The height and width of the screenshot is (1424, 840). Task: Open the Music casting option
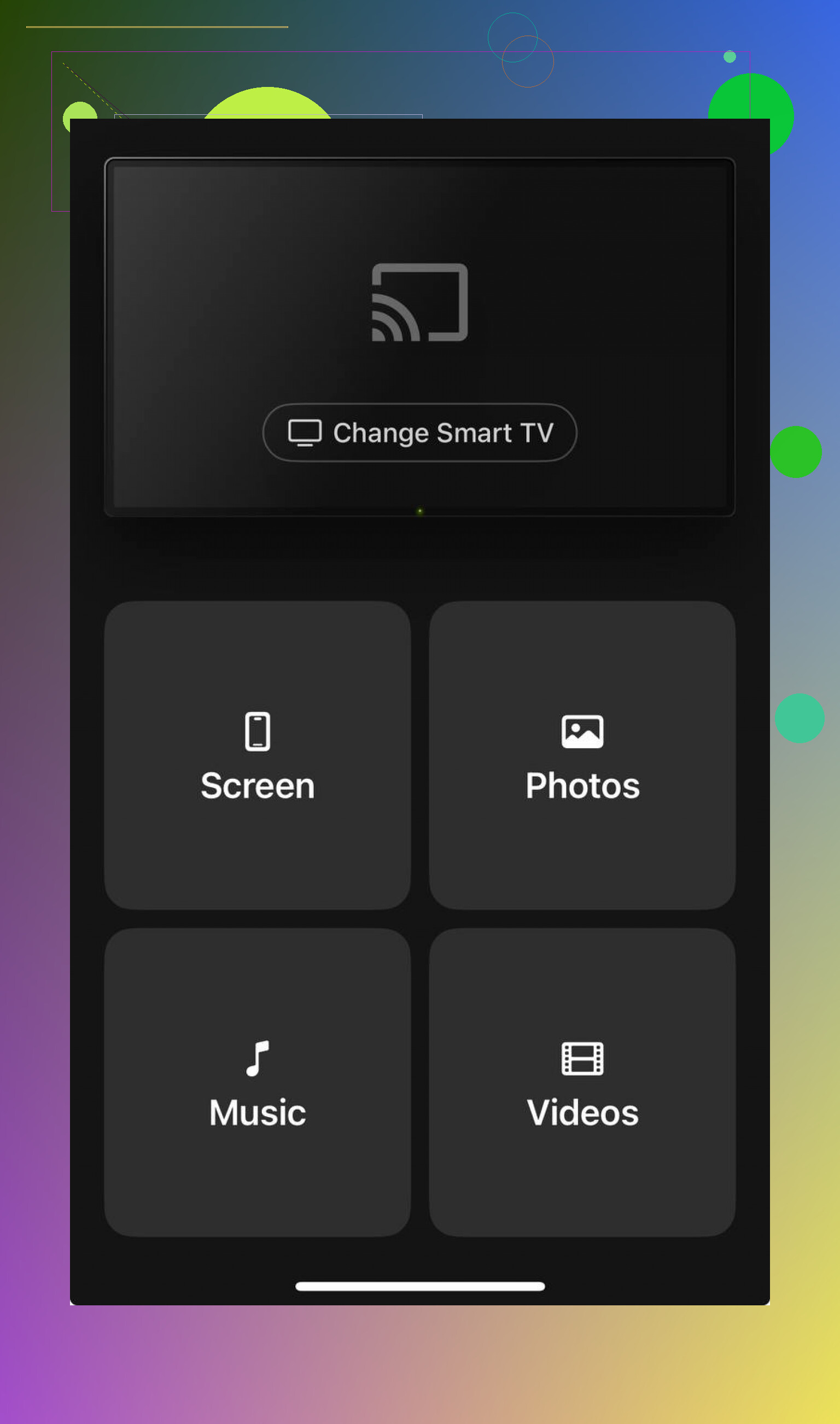(258, 1082)
